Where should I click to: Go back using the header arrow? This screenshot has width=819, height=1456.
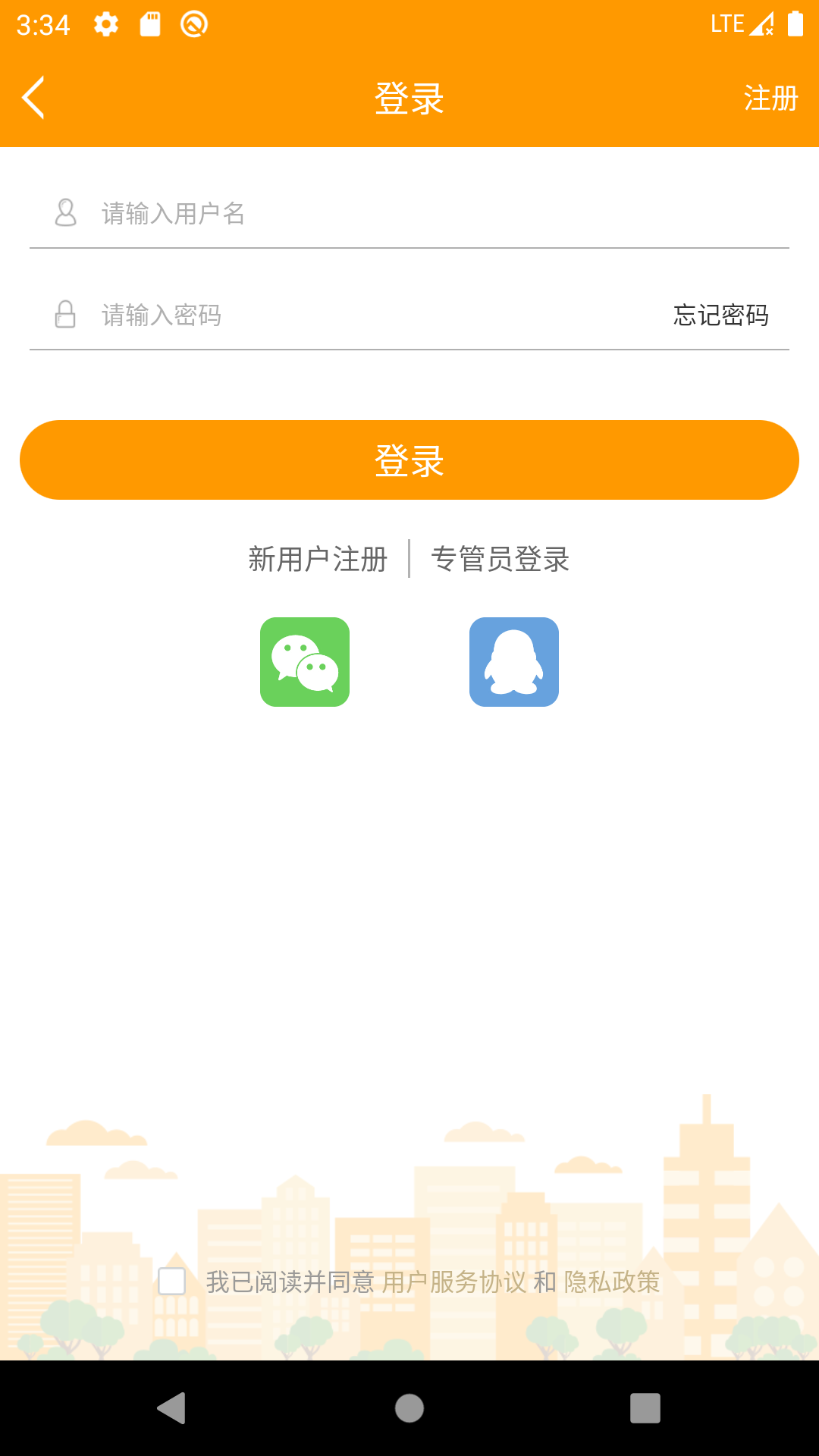click(x=33, y=98)
